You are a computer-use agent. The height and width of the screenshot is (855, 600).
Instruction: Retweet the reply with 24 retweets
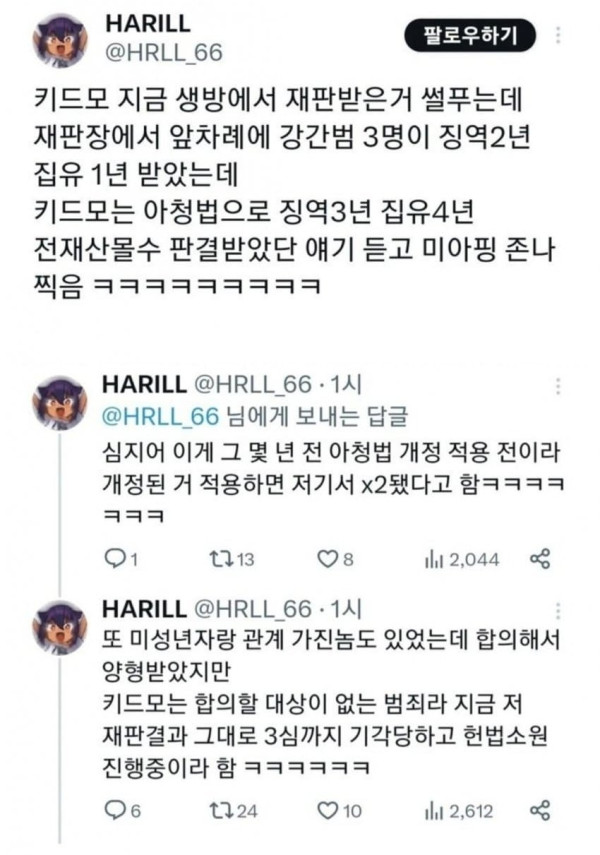[233, 810]
